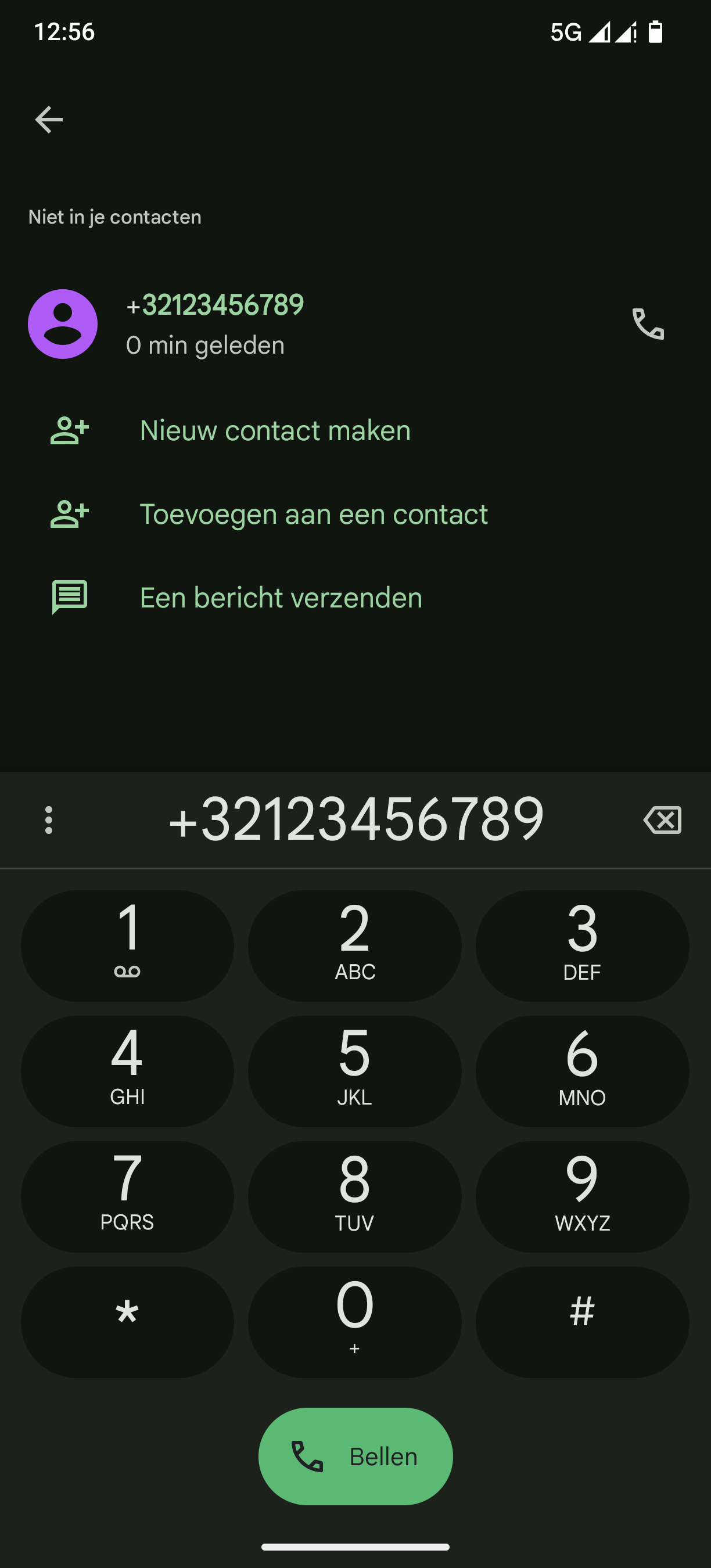Image resolution: width=711 pixels, height=1568 pixels.
Task: Choose Toevoegen aan een contact
Action: point(355,514)
